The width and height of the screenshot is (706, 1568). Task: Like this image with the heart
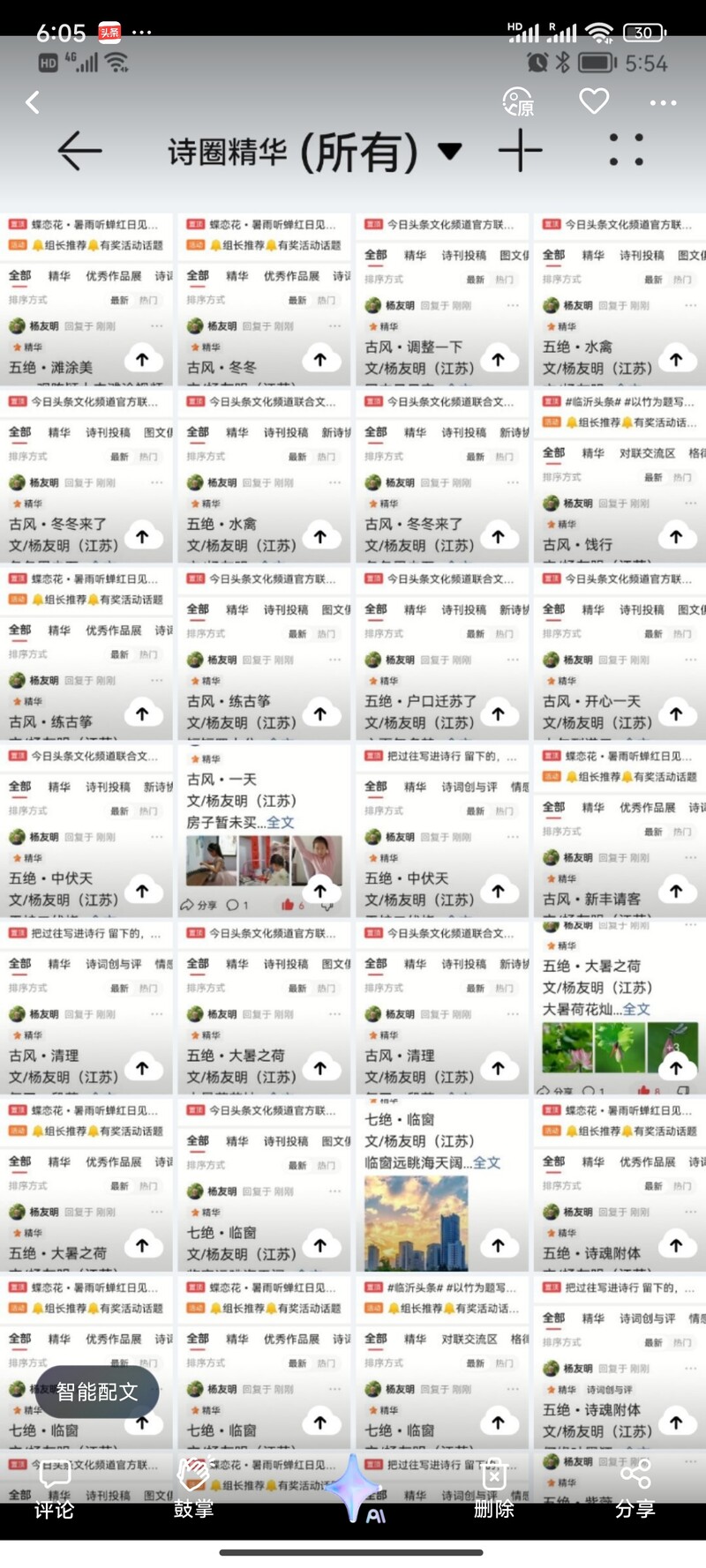click(x=594, y=101)
